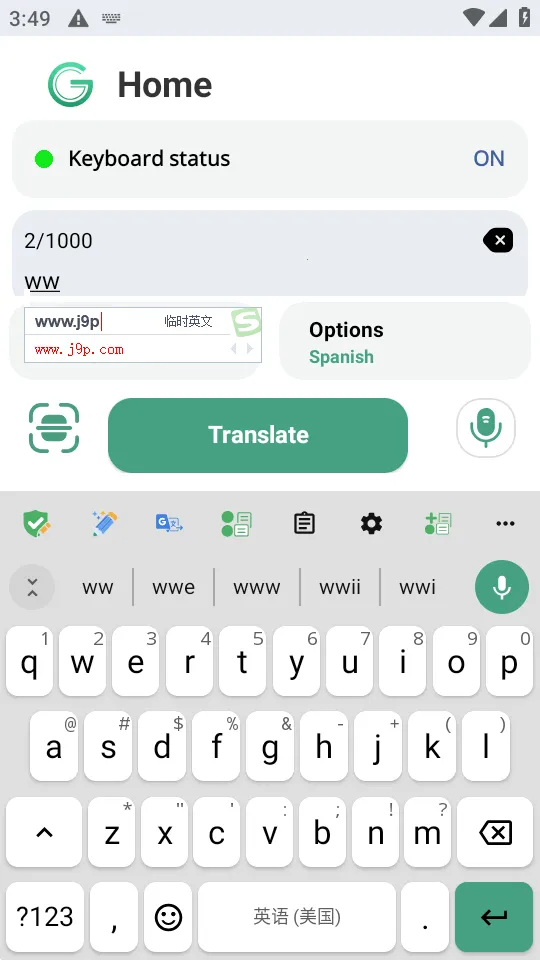Show more keyboard toolbar options
The width and height of the screenshot is (540, 960).
click(x=505, y=523)
